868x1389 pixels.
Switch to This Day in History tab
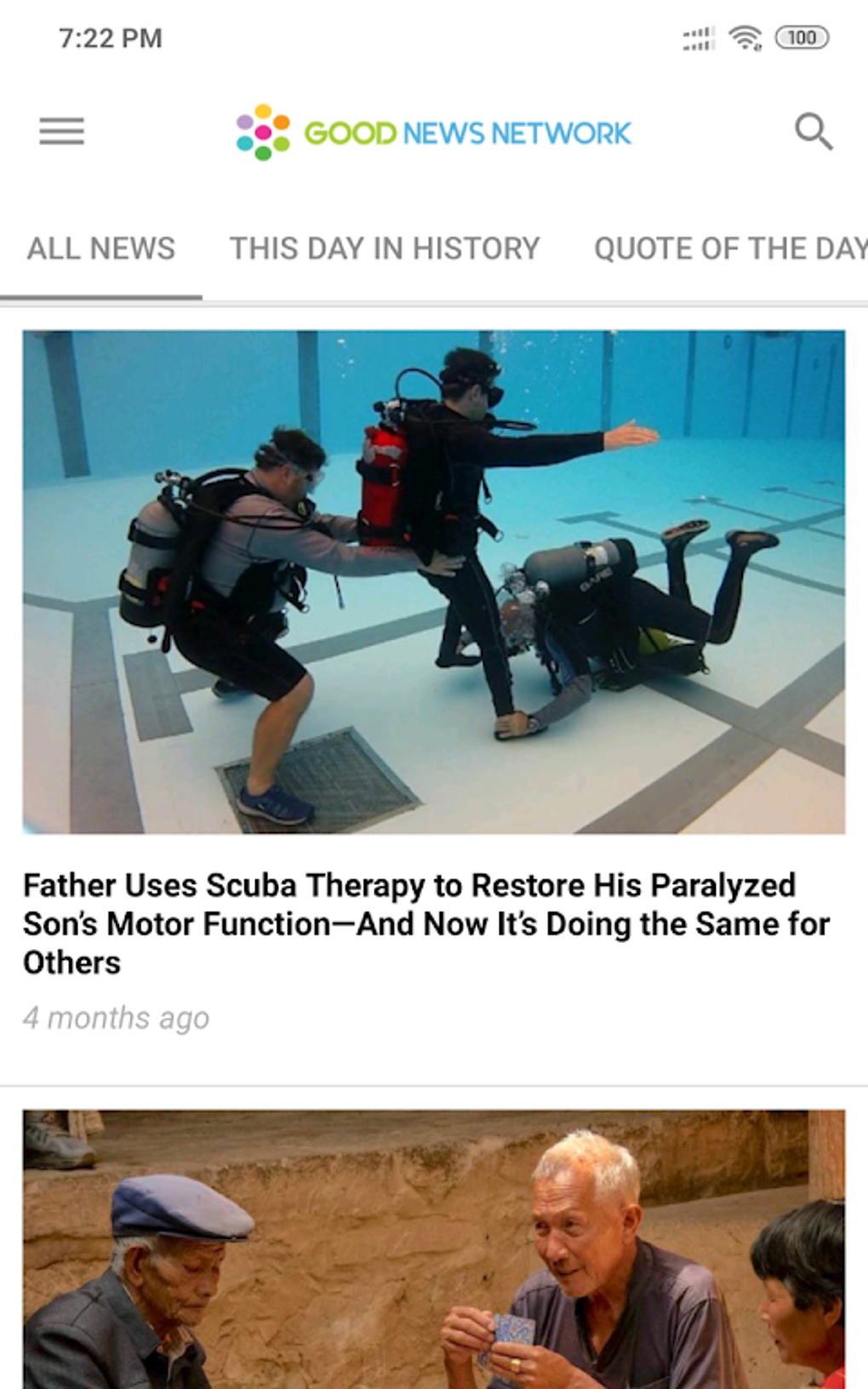pos(384,249)
